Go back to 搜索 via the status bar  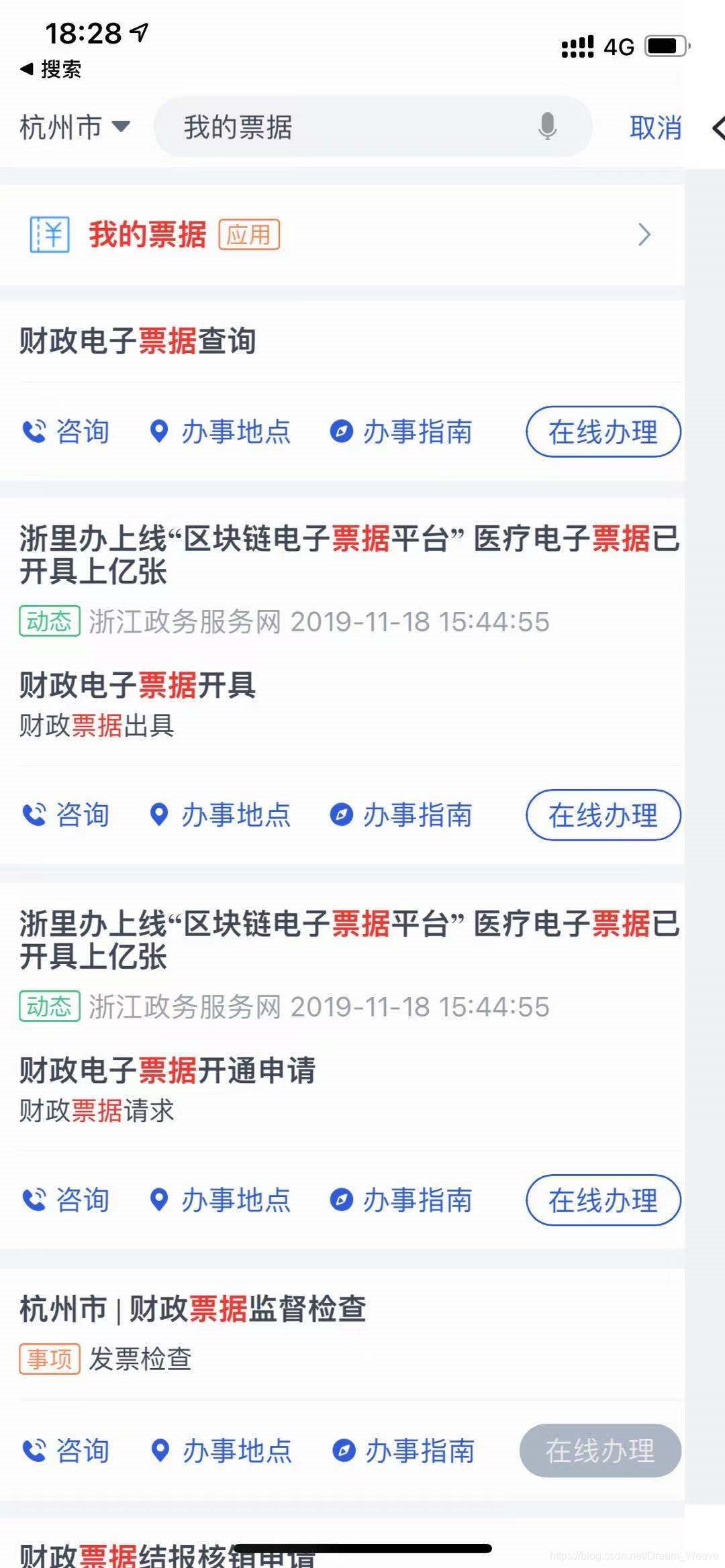51,69
